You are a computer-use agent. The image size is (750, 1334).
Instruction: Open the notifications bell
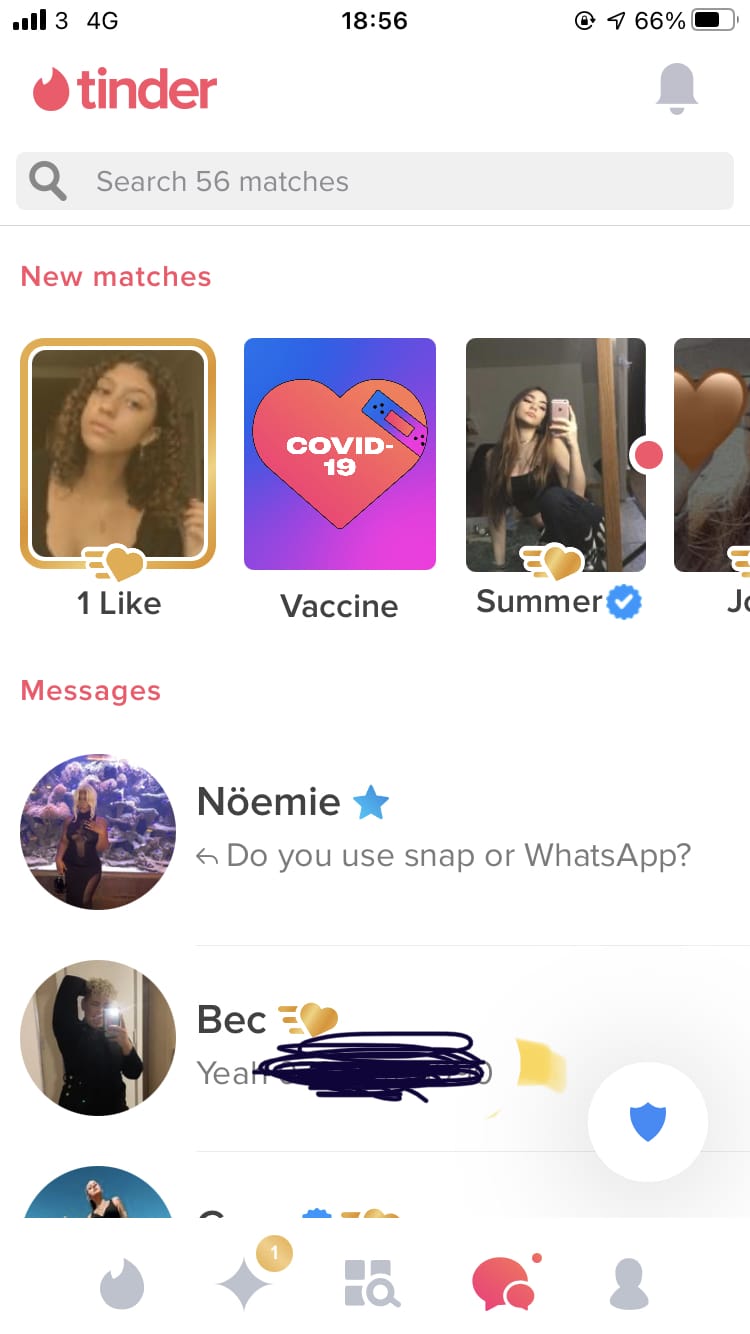click(676, 90)
